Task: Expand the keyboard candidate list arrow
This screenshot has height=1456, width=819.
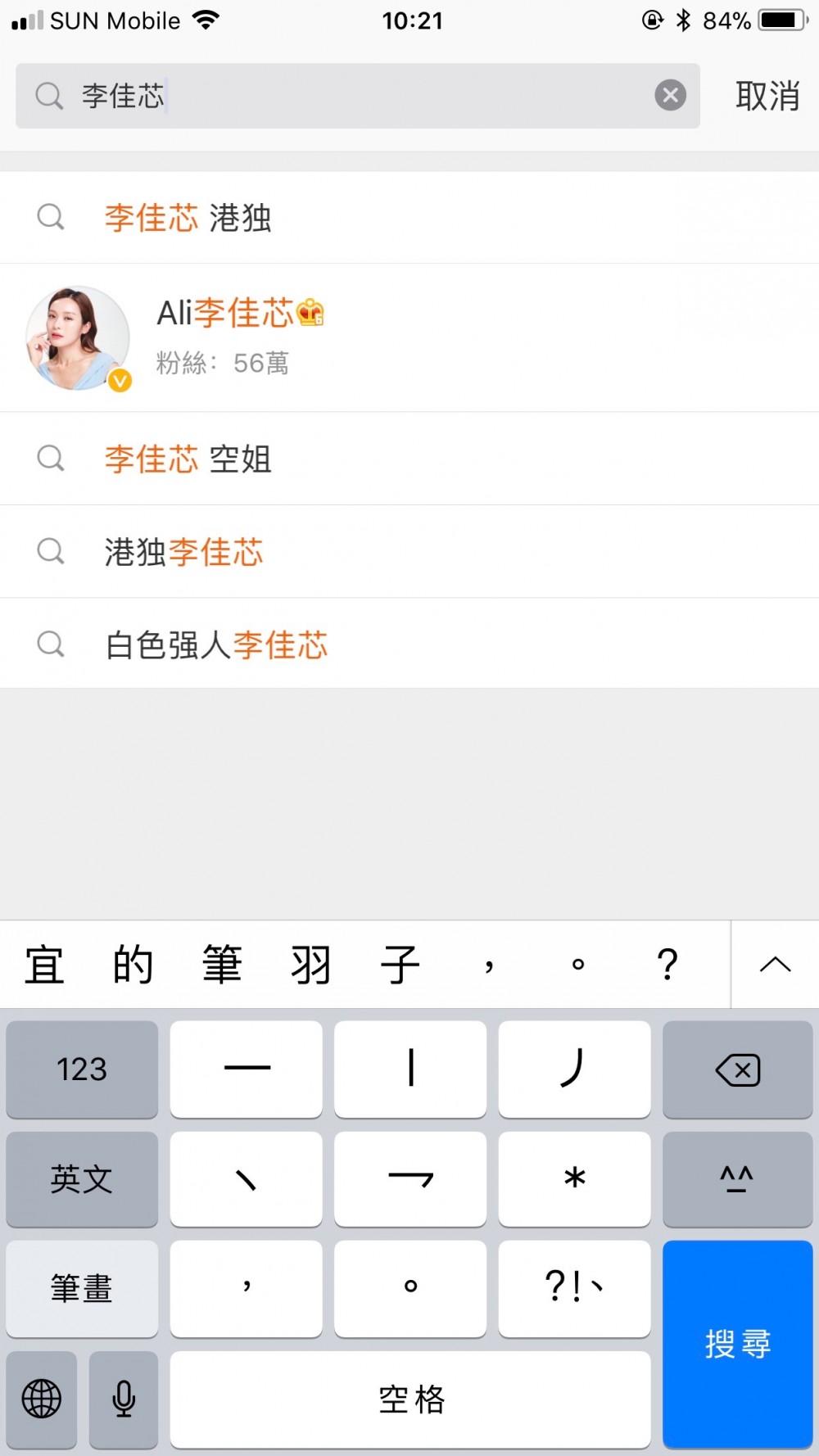Action: point(775,964)
